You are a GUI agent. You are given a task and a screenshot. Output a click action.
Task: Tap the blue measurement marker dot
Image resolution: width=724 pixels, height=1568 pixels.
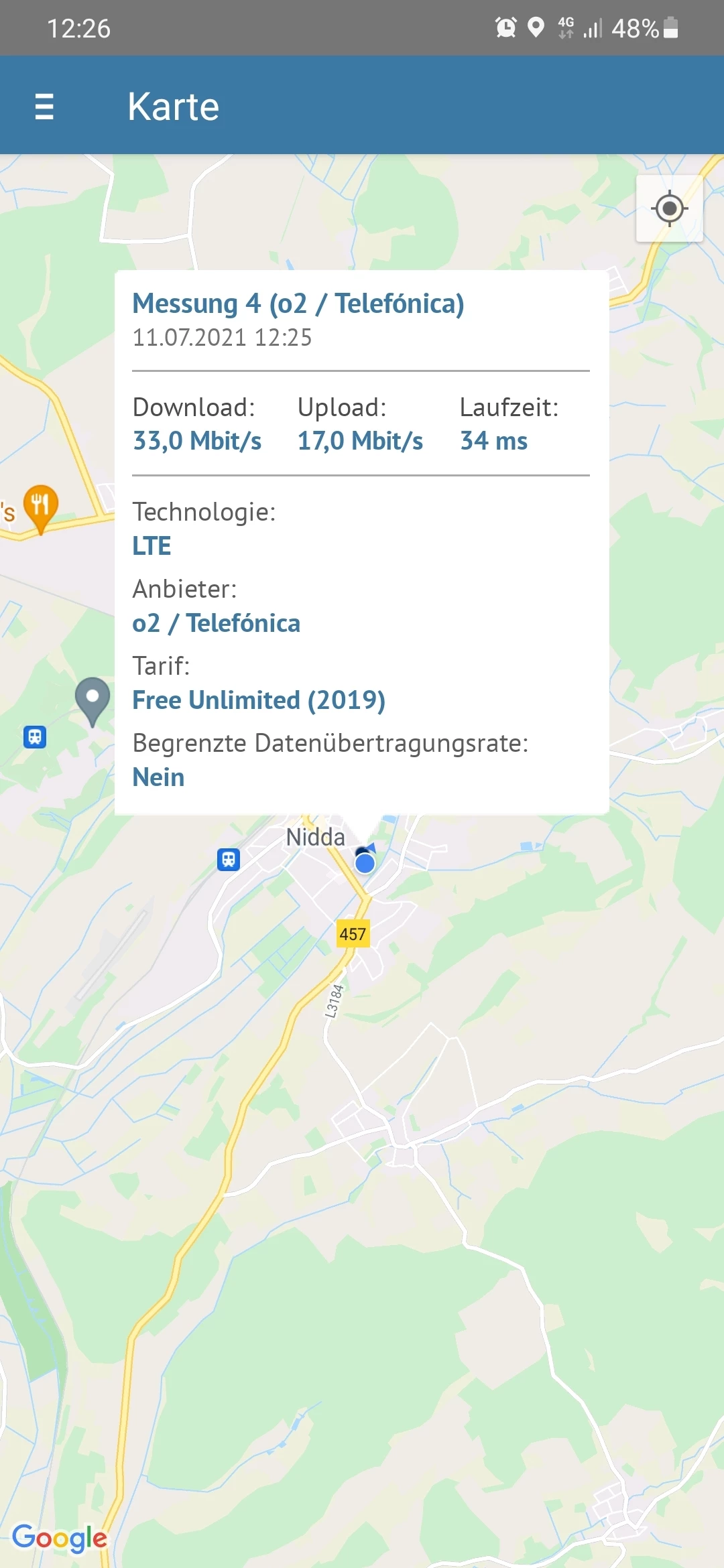click(x=365, y=863)
